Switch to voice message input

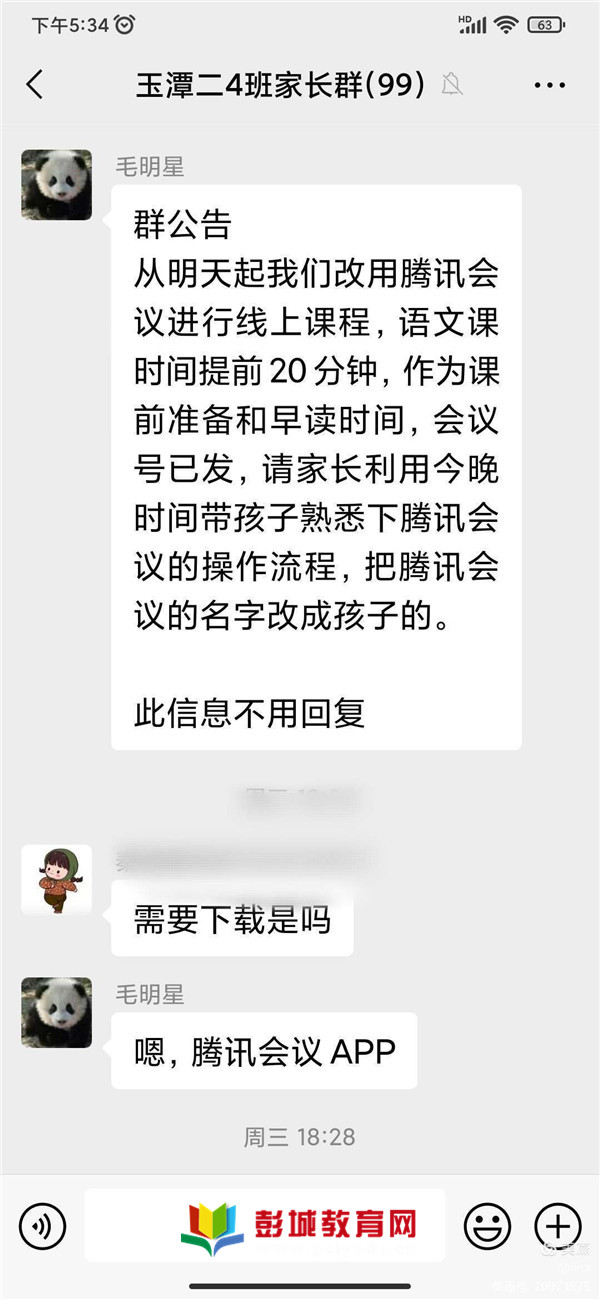point(43,1225)
